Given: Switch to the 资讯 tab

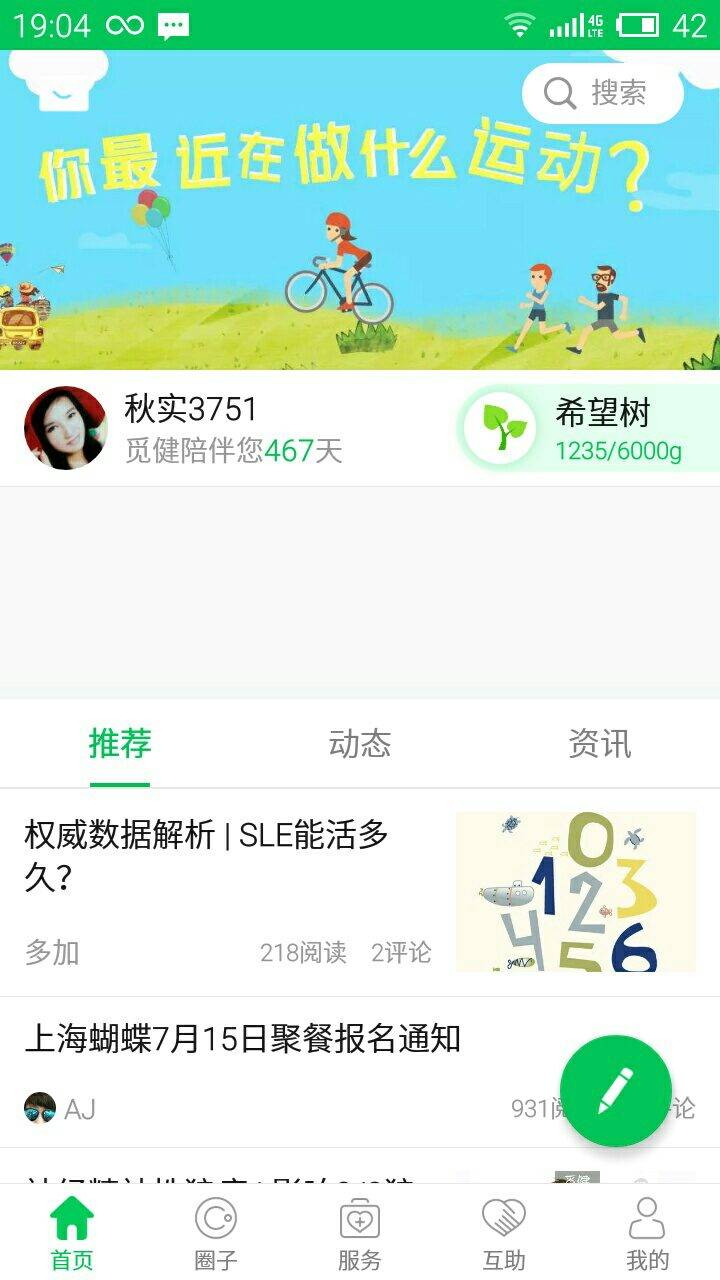Looking at the screenshot, I should click(600, 744).
